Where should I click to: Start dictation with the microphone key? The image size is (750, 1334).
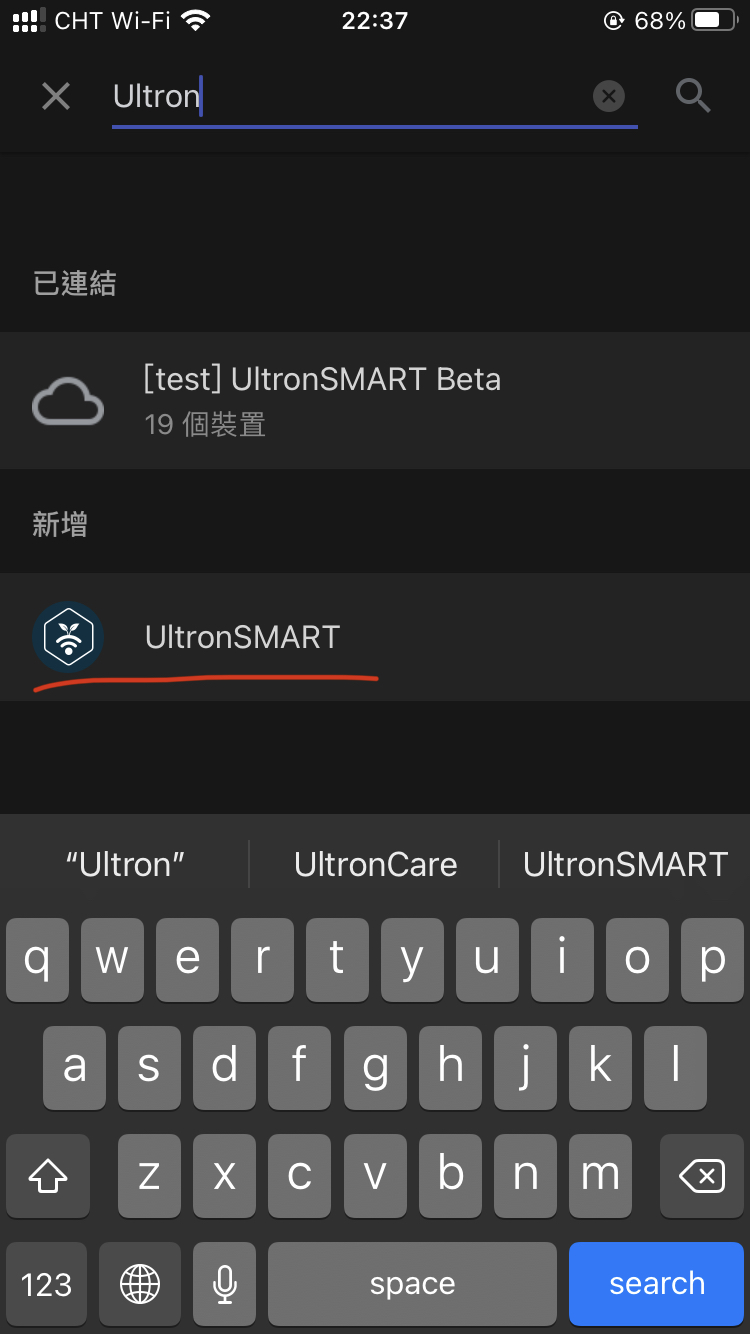pyautogui.click(x=227, y=1284)
